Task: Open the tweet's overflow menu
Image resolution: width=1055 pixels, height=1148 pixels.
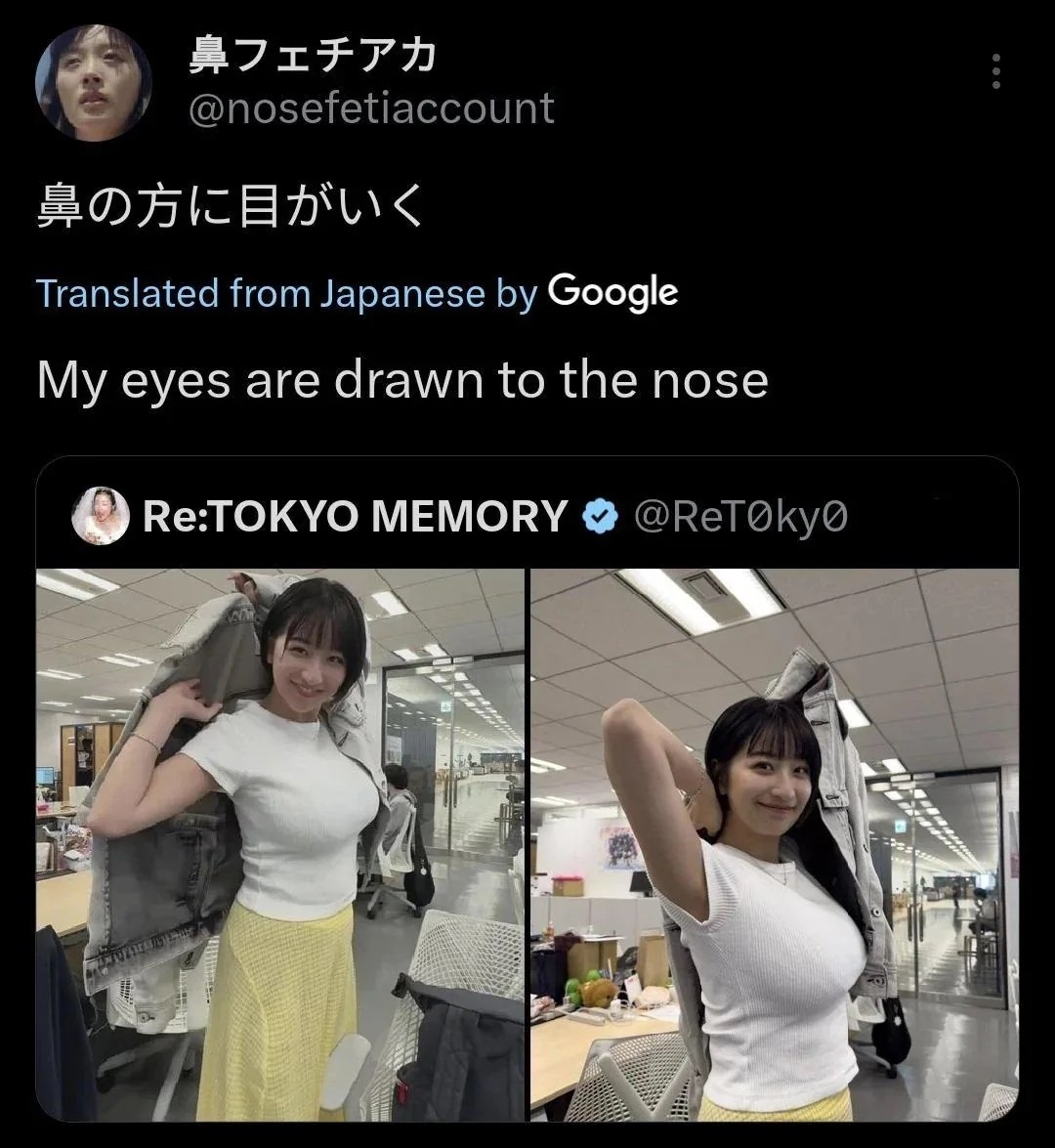Action: [x=995, y=72]
